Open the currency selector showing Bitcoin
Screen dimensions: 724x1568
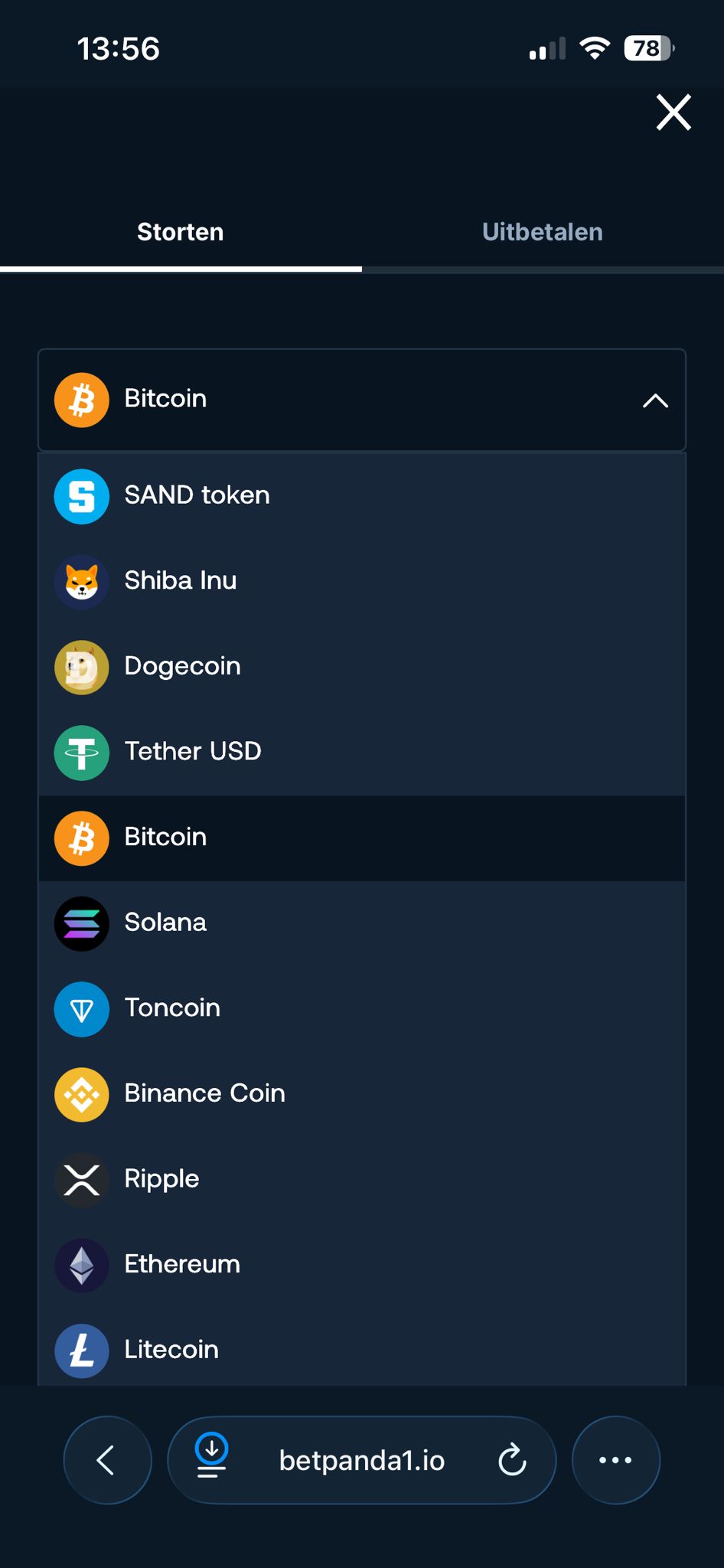pyautogui.click(x=361, y=400)
